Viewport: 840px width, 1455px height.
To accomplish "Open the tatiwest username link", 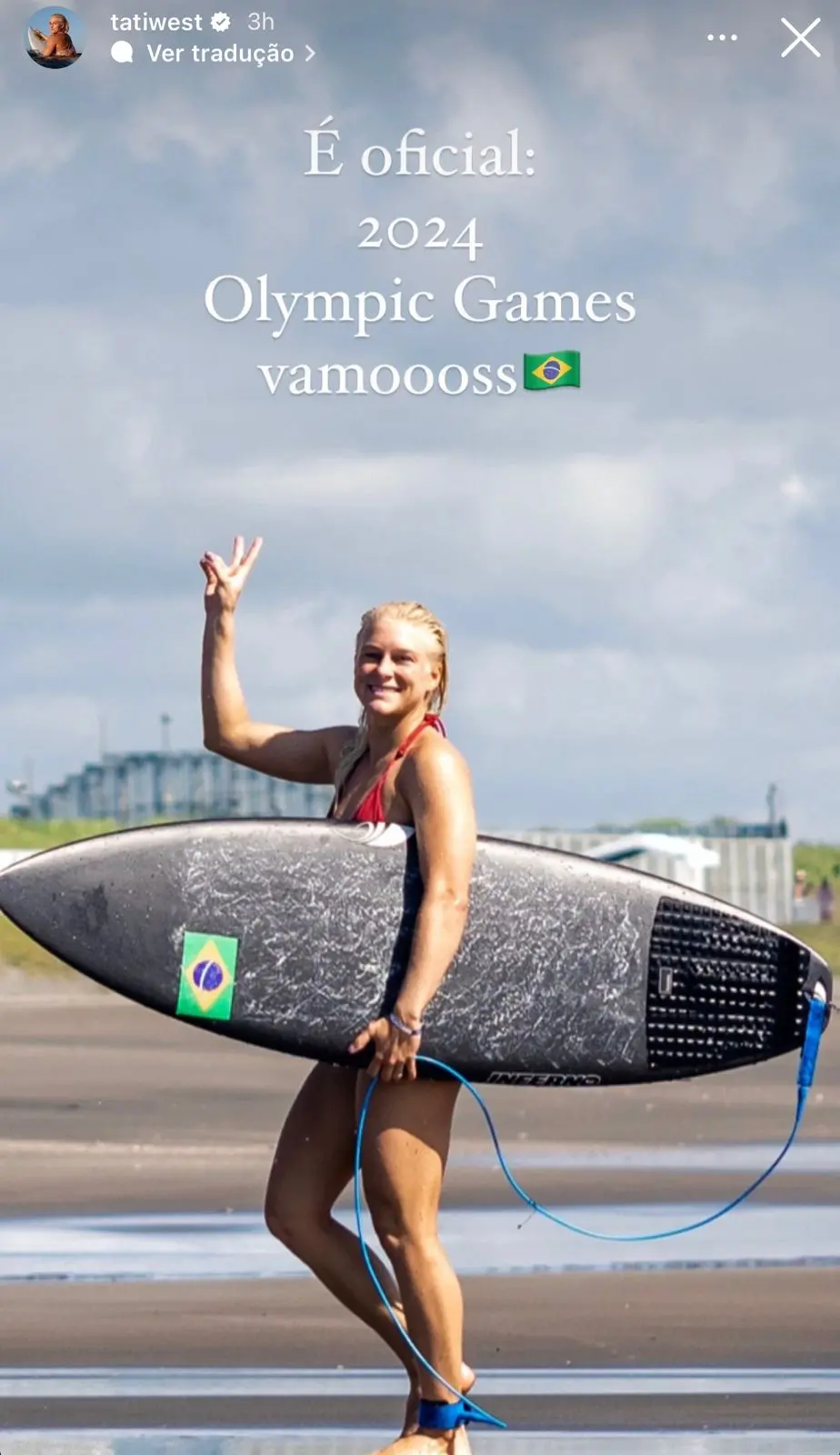I will click(155, 22).
